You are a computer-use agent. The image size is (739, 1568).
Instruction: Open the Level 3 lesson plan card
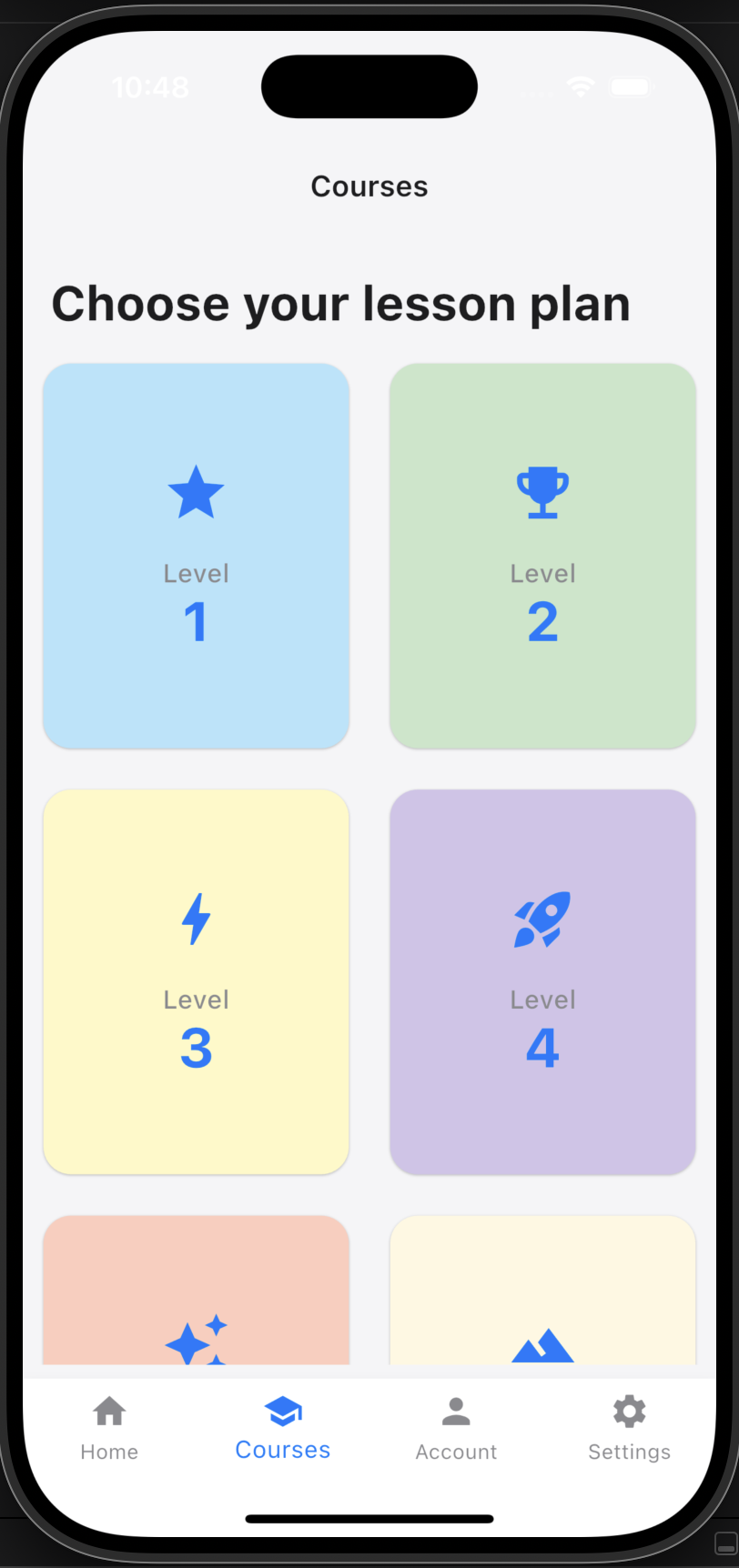196,982
